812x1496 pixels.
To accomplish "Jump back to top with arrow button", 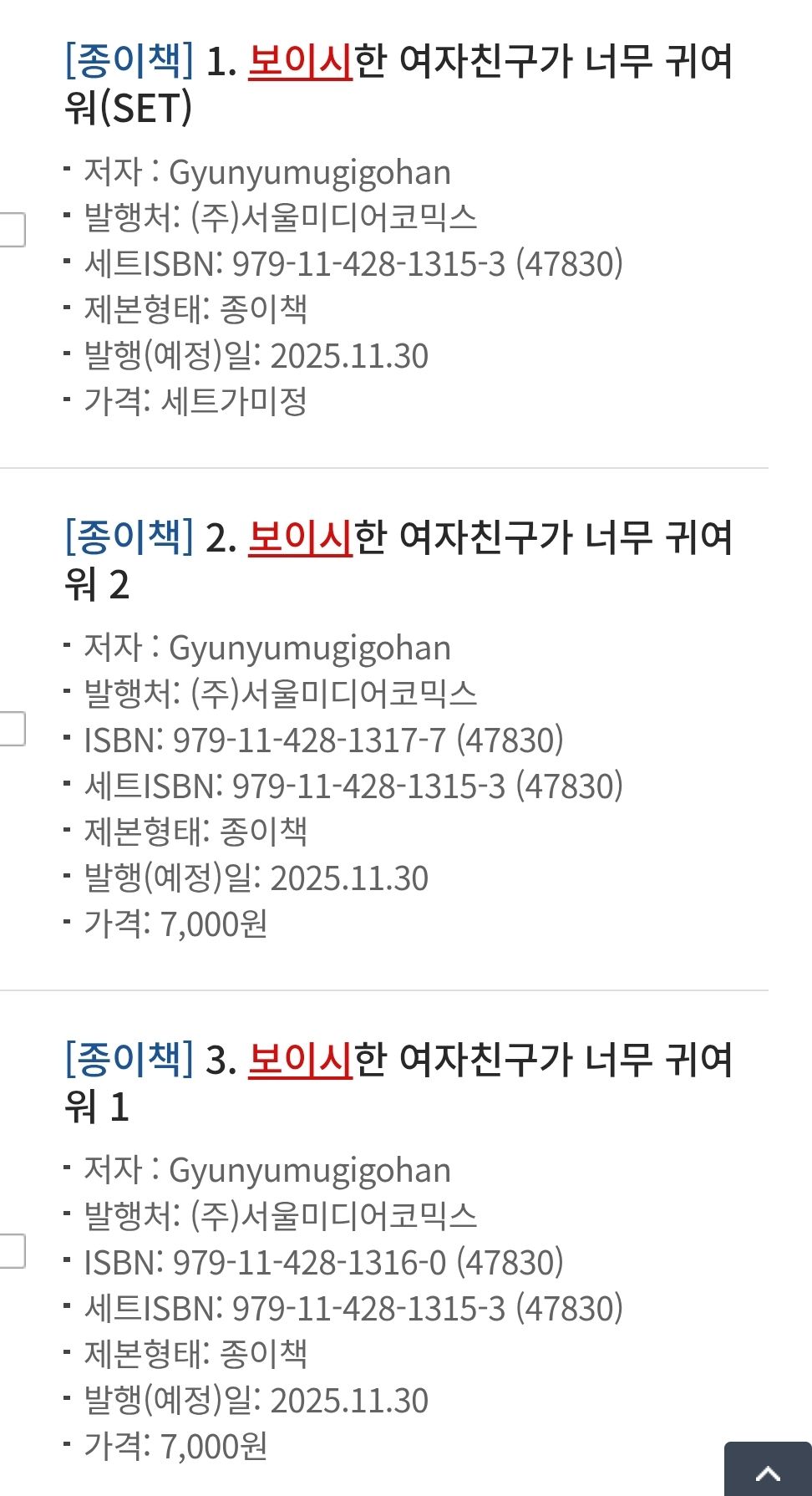I will point(767,1473).
